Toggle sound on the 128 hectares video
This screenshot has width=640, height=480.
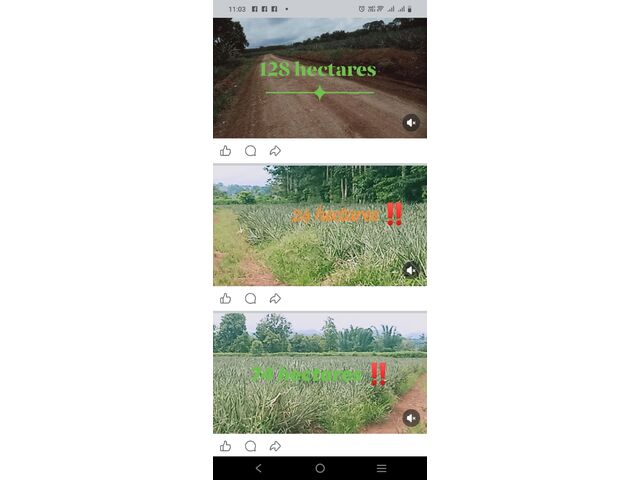411,123
